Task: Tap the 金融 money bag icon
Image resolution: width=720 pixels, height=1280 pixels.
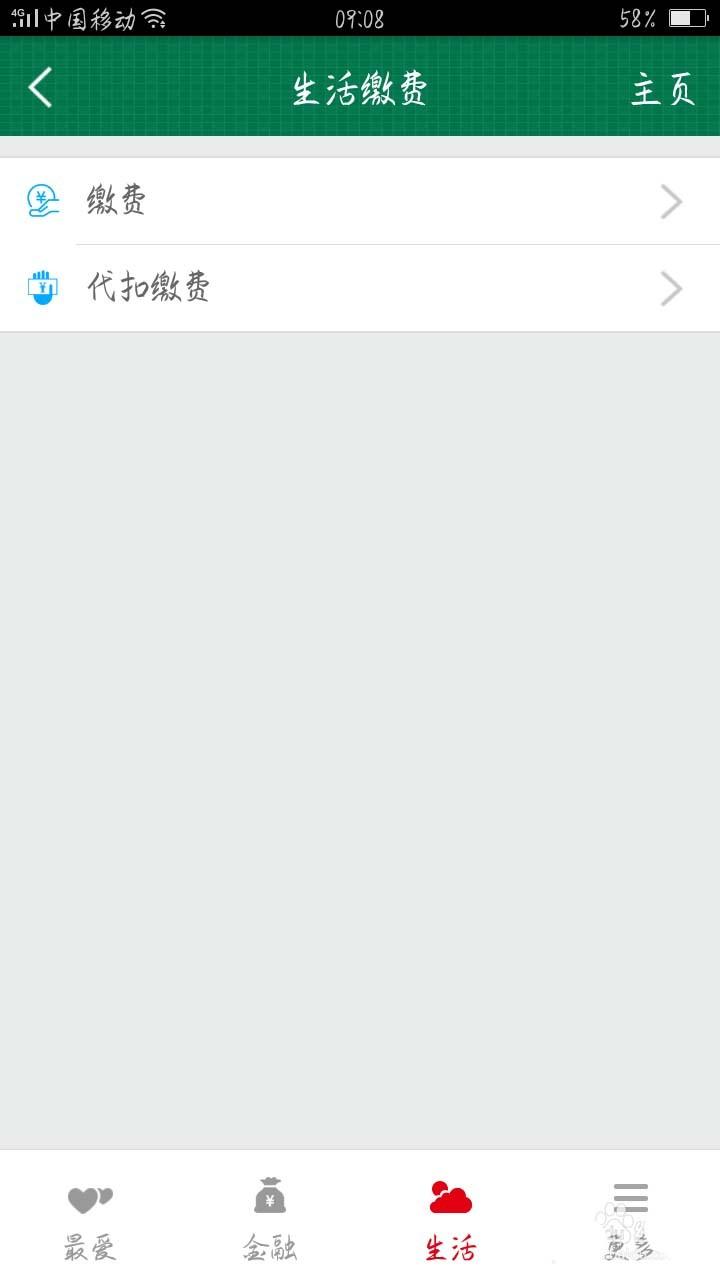Action: tap(270, 1197)
